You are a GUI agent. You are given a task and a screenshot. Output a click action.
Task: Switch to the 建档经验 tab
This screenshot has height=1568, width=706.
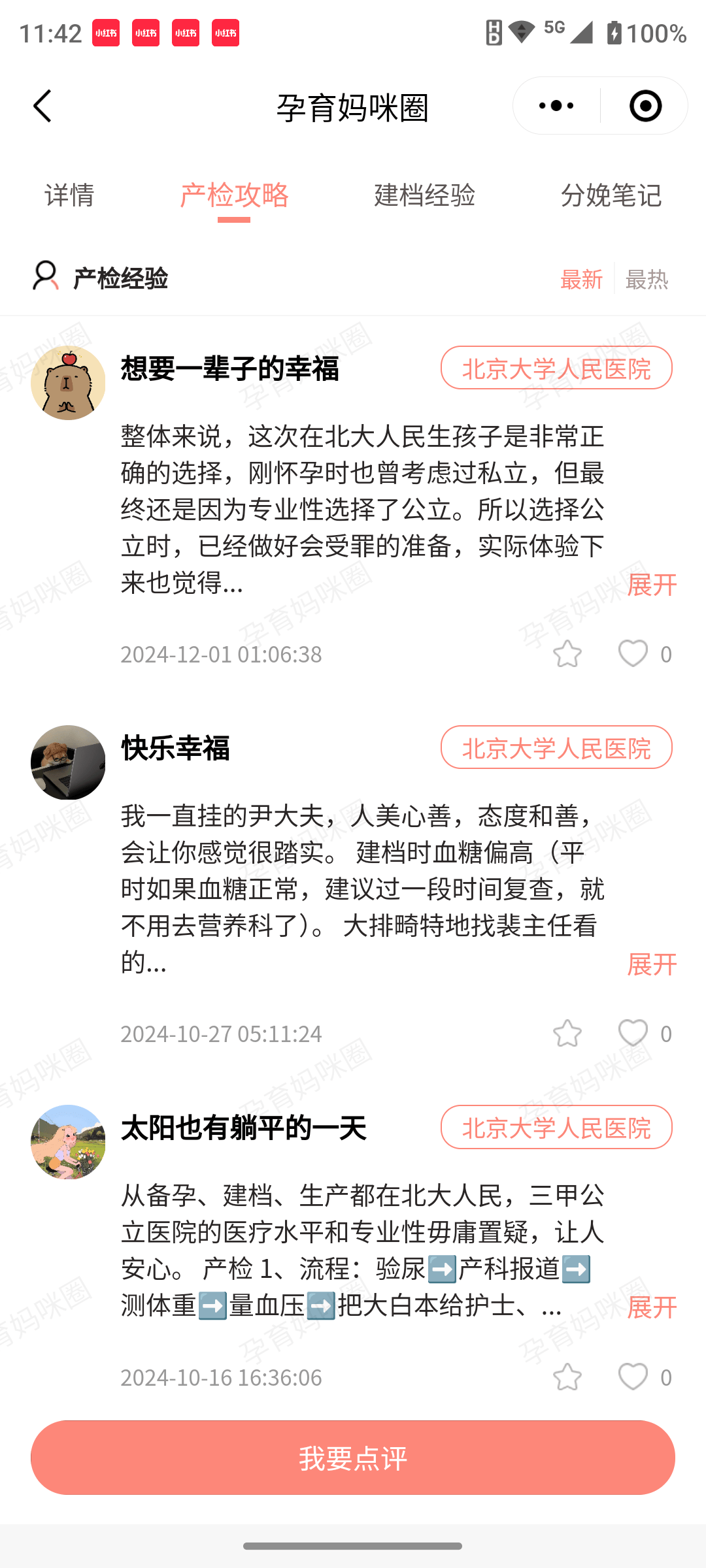pyautogui.click(x=424, y=195)
